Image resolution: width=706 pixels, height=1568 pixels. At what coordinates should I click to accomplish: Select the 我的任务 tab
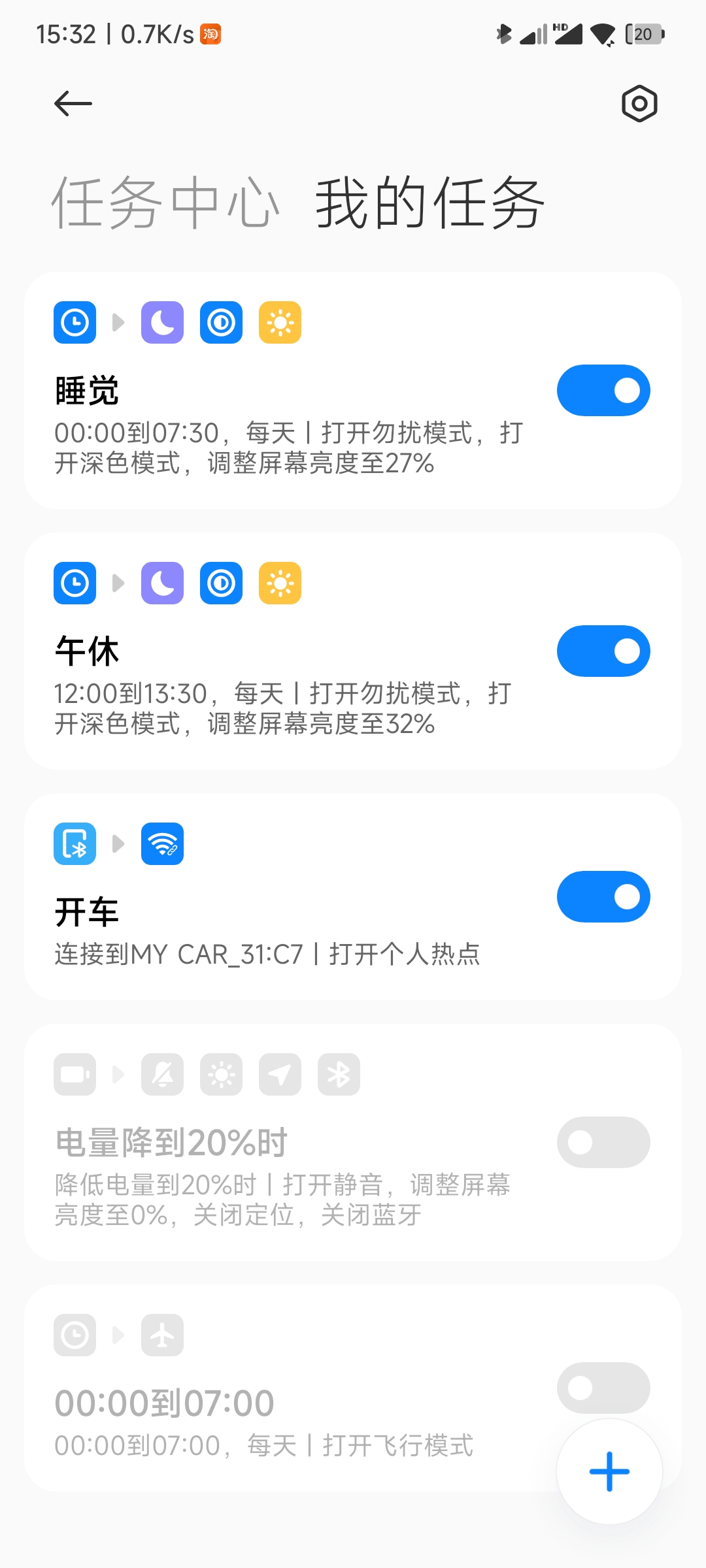coord(430,203)
